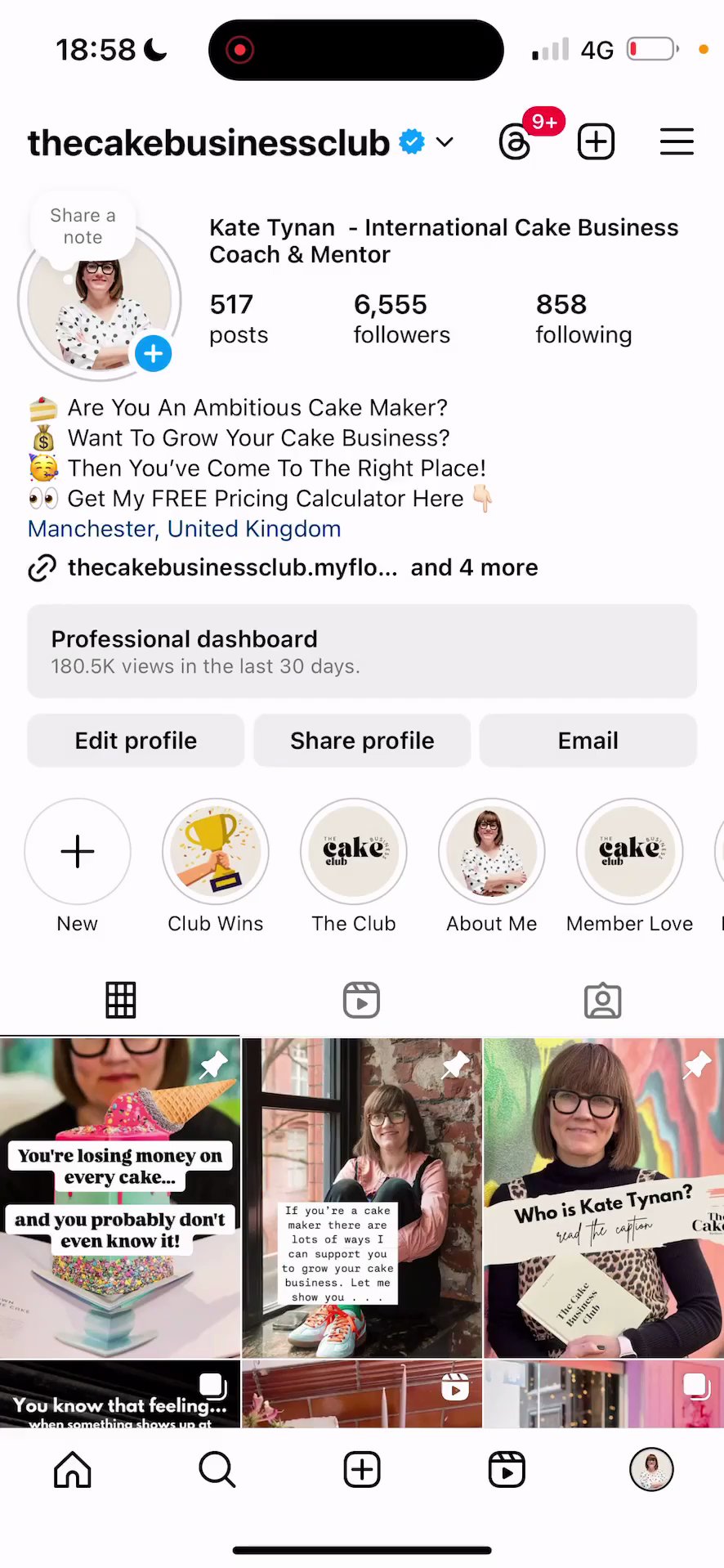Image resolution: width=724 pixels, height=1568 pixels.
Task: Open Search in bottom navigation
Action: click(x=217, y=1469)
